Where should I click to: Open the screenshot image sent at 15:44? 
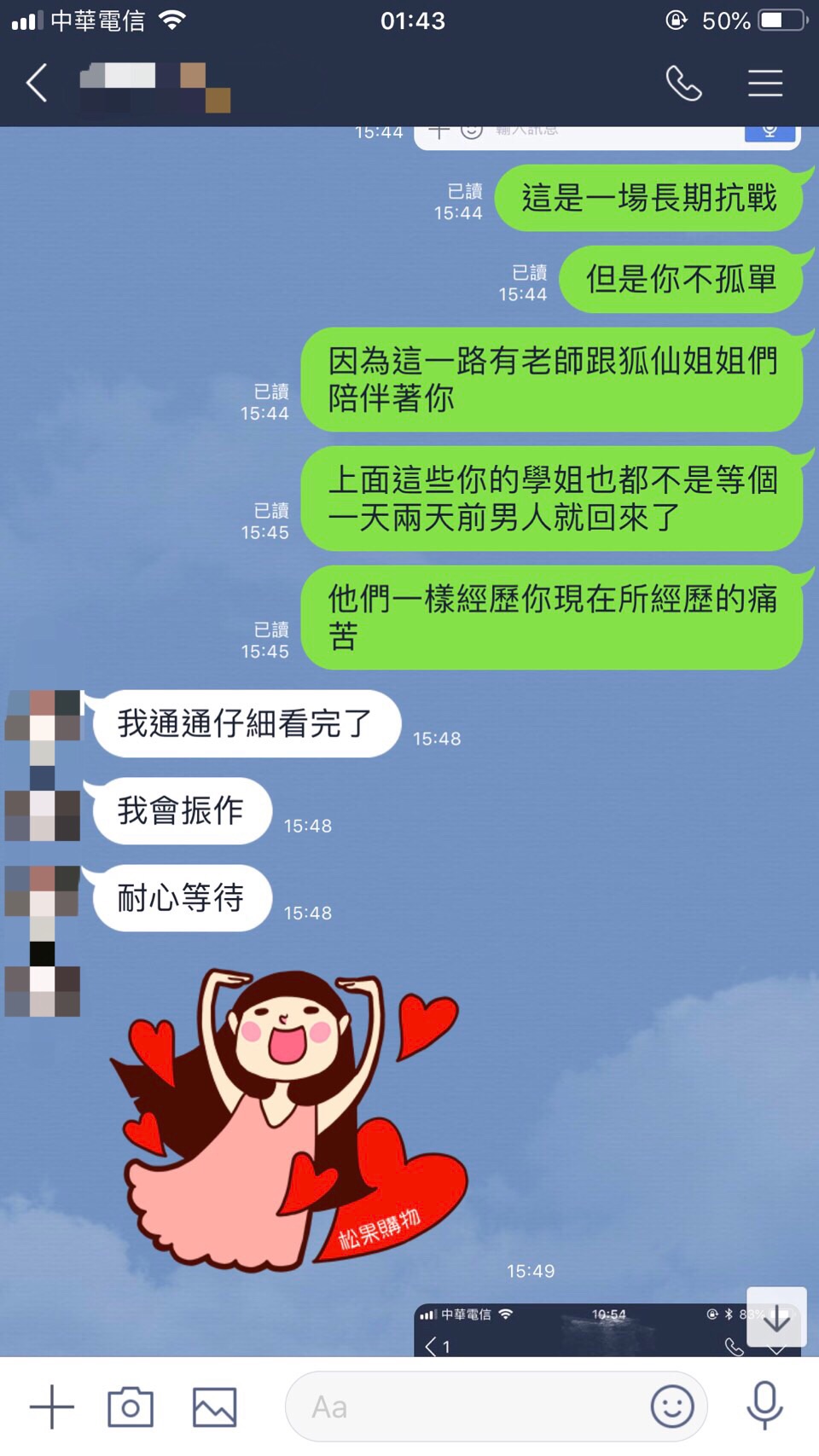(x=606, y=137)
